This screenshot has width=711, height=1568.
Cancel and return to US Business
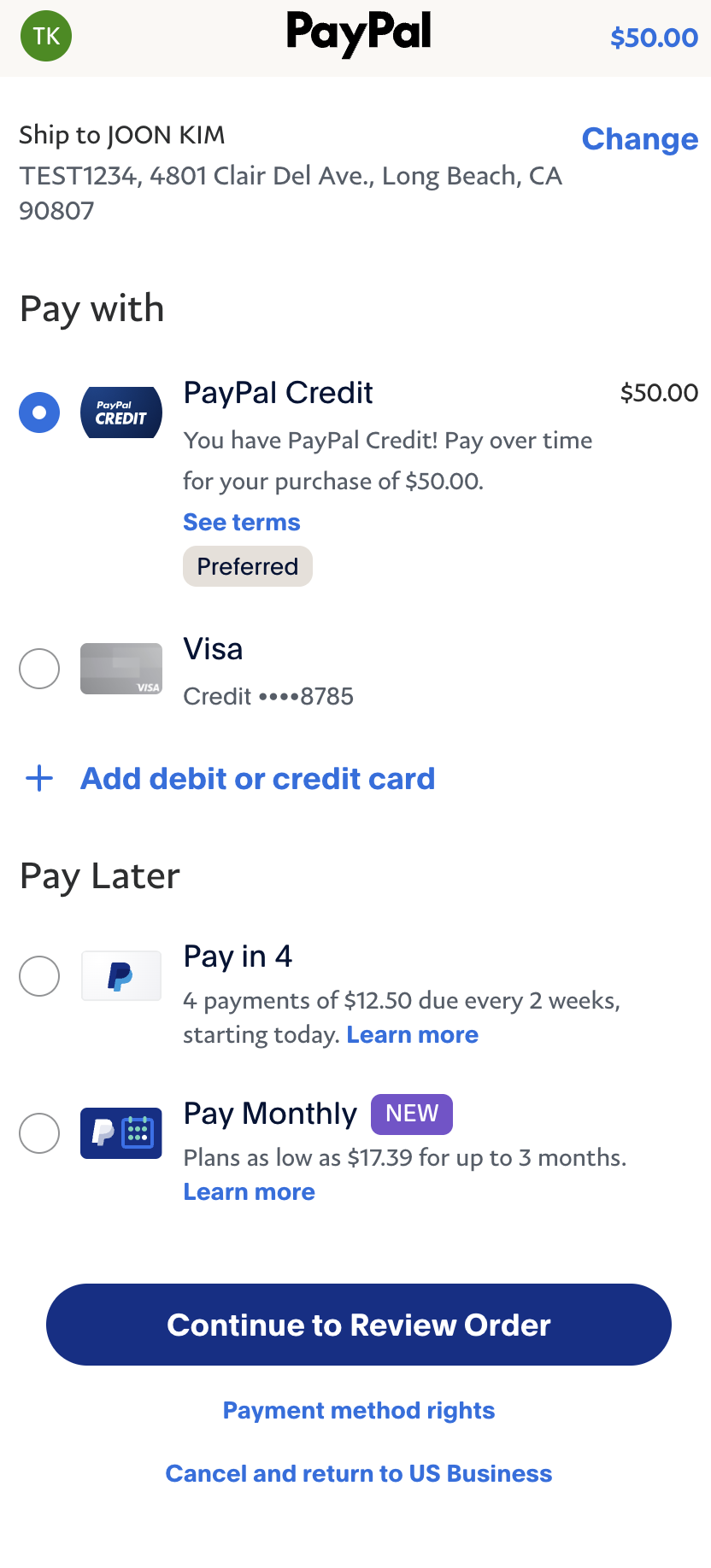click(x=359, y=1474)
